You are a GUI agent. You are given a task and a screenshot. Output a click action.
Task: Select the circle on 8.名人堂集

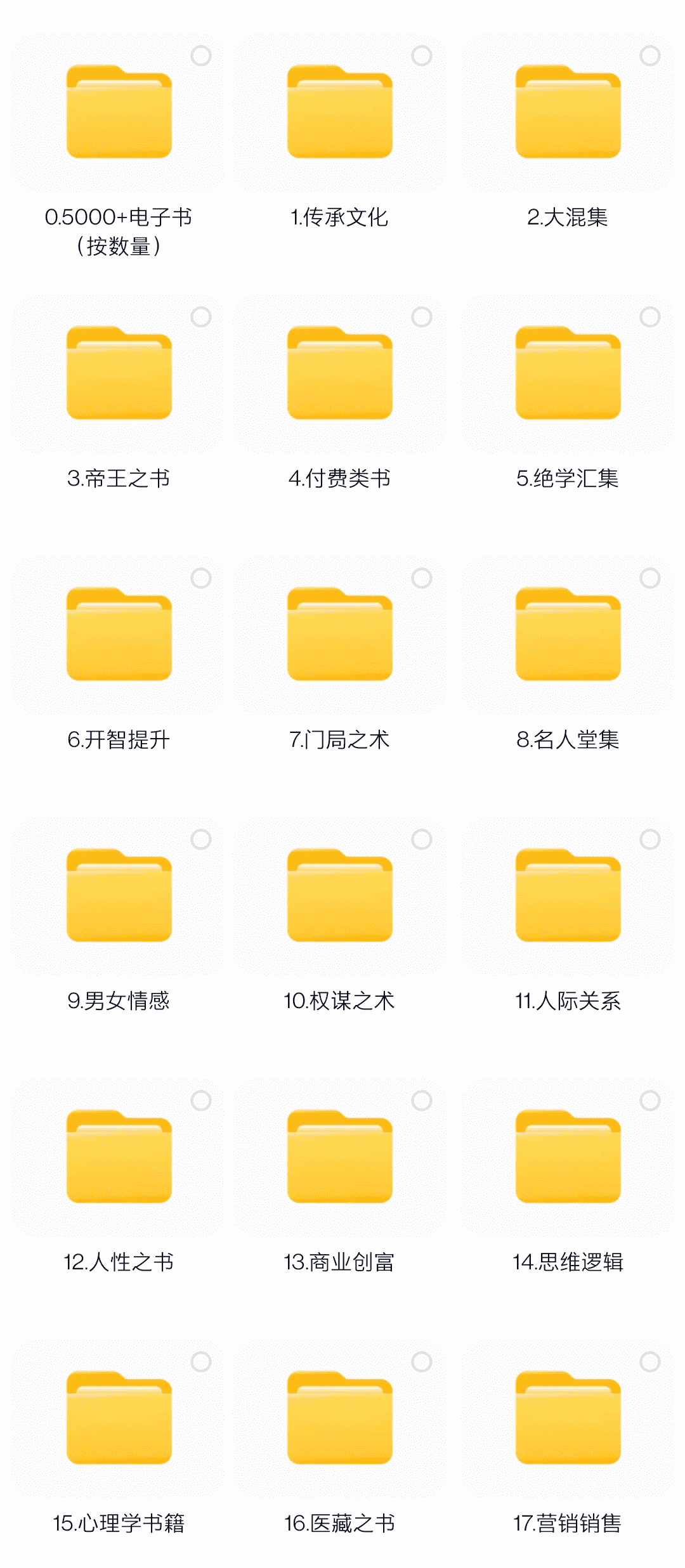[649, 576]
